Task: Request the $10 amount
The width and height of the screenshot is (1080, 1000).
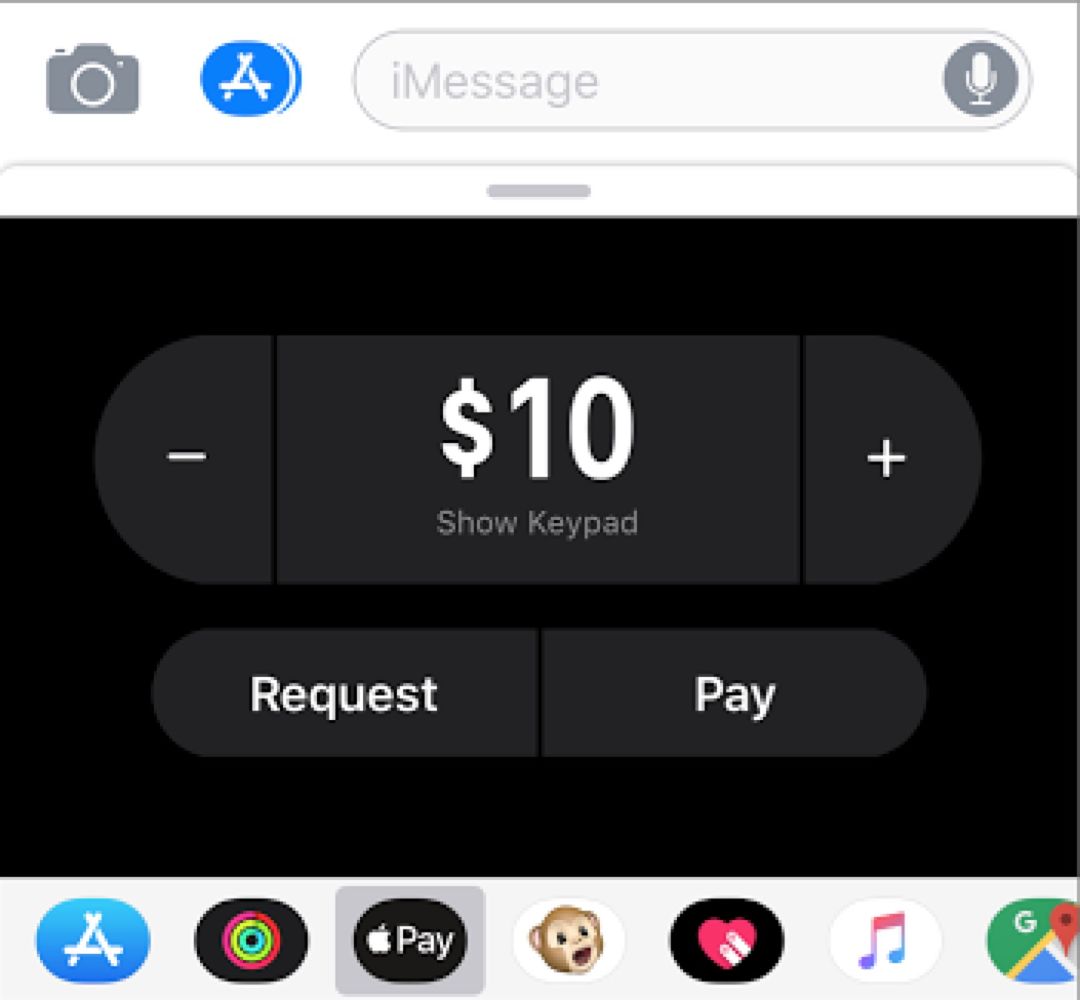Action: coord(344,693)
